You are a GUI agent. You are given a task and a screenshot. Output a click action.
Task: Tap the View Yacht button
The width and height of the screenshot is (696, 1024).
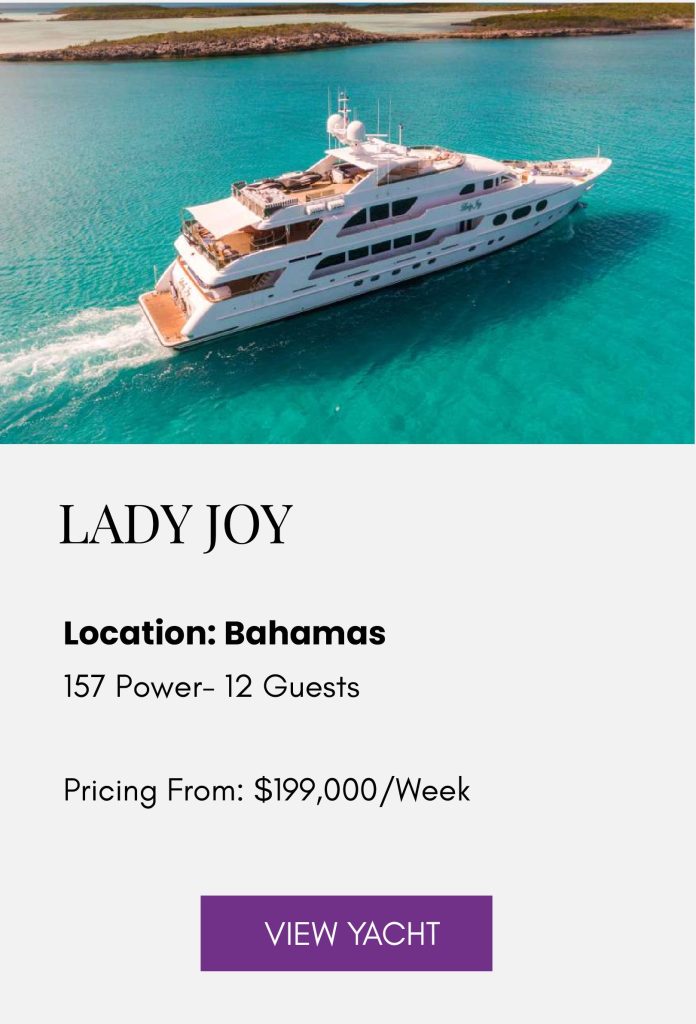click(x=346, y=933)
